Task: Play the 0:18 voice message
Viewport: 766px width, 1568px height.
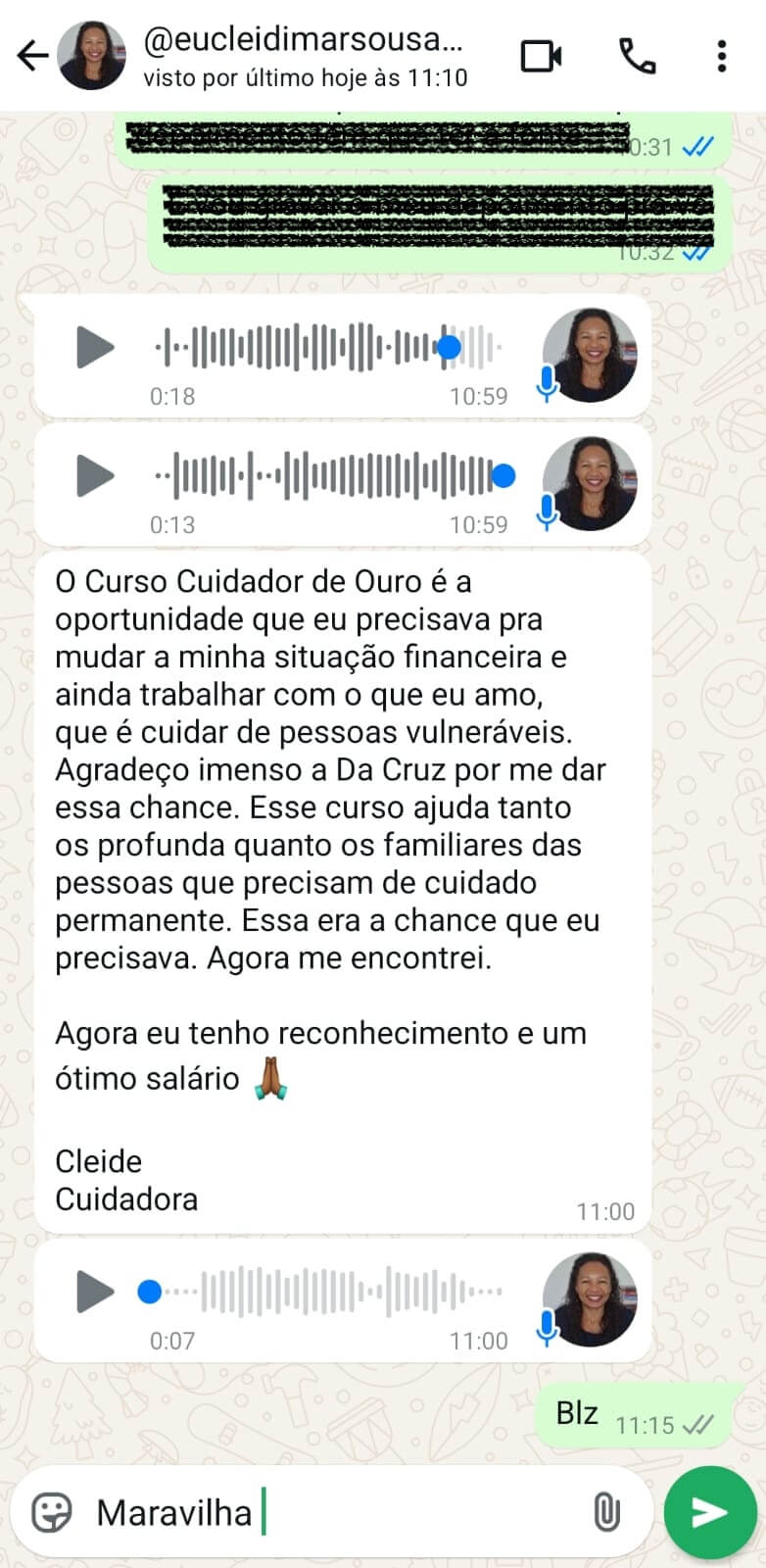Action: pos(95,347)
